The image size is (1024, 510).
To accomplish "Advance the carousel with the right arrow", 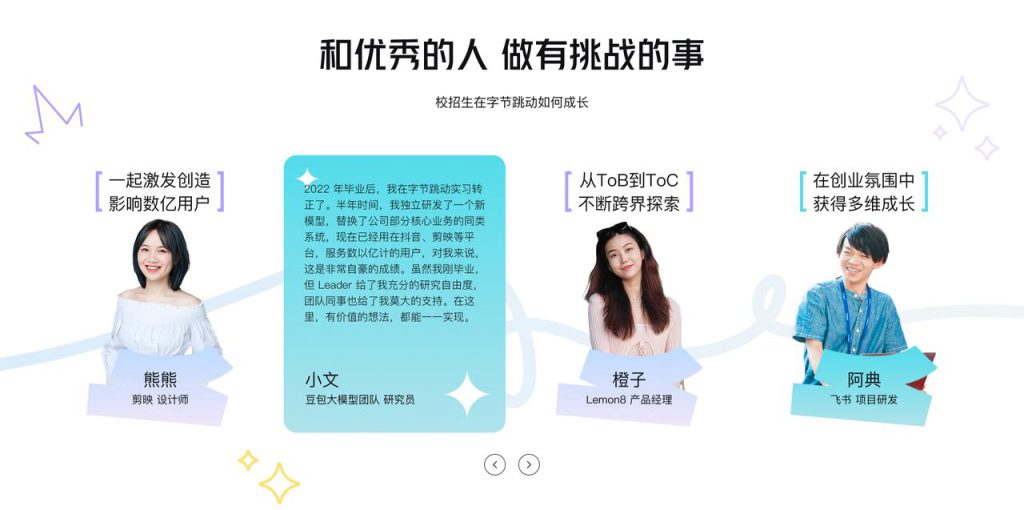I will [529, 464].
